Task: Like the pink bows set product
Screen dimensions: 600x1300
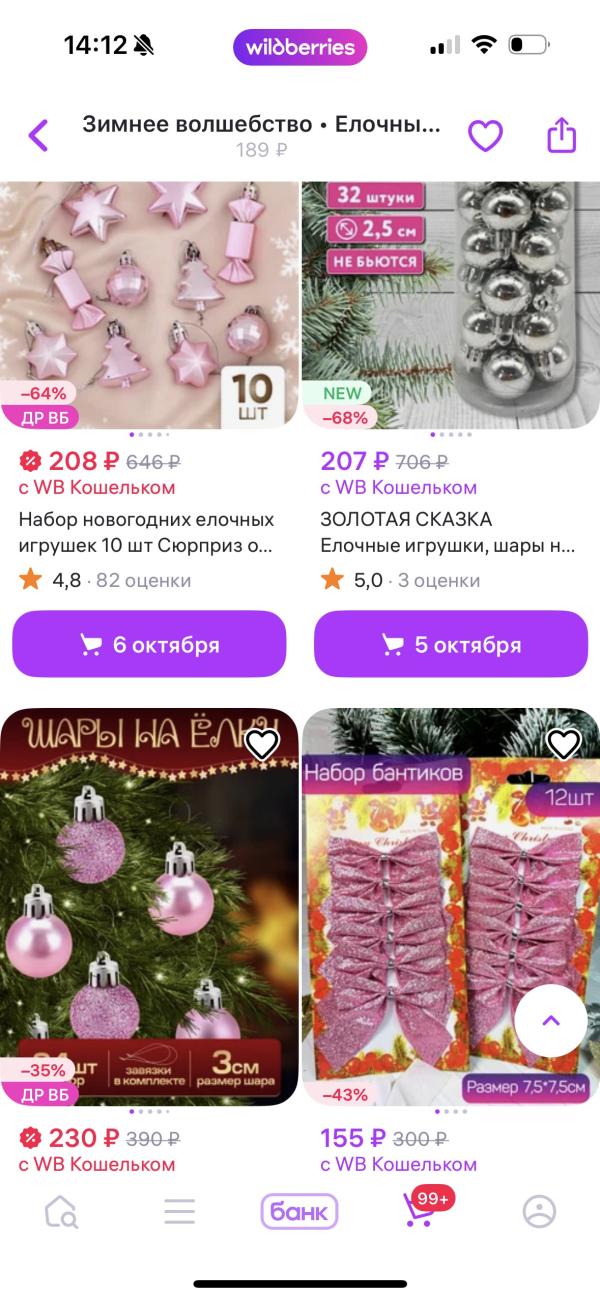Action: (564, 744)
